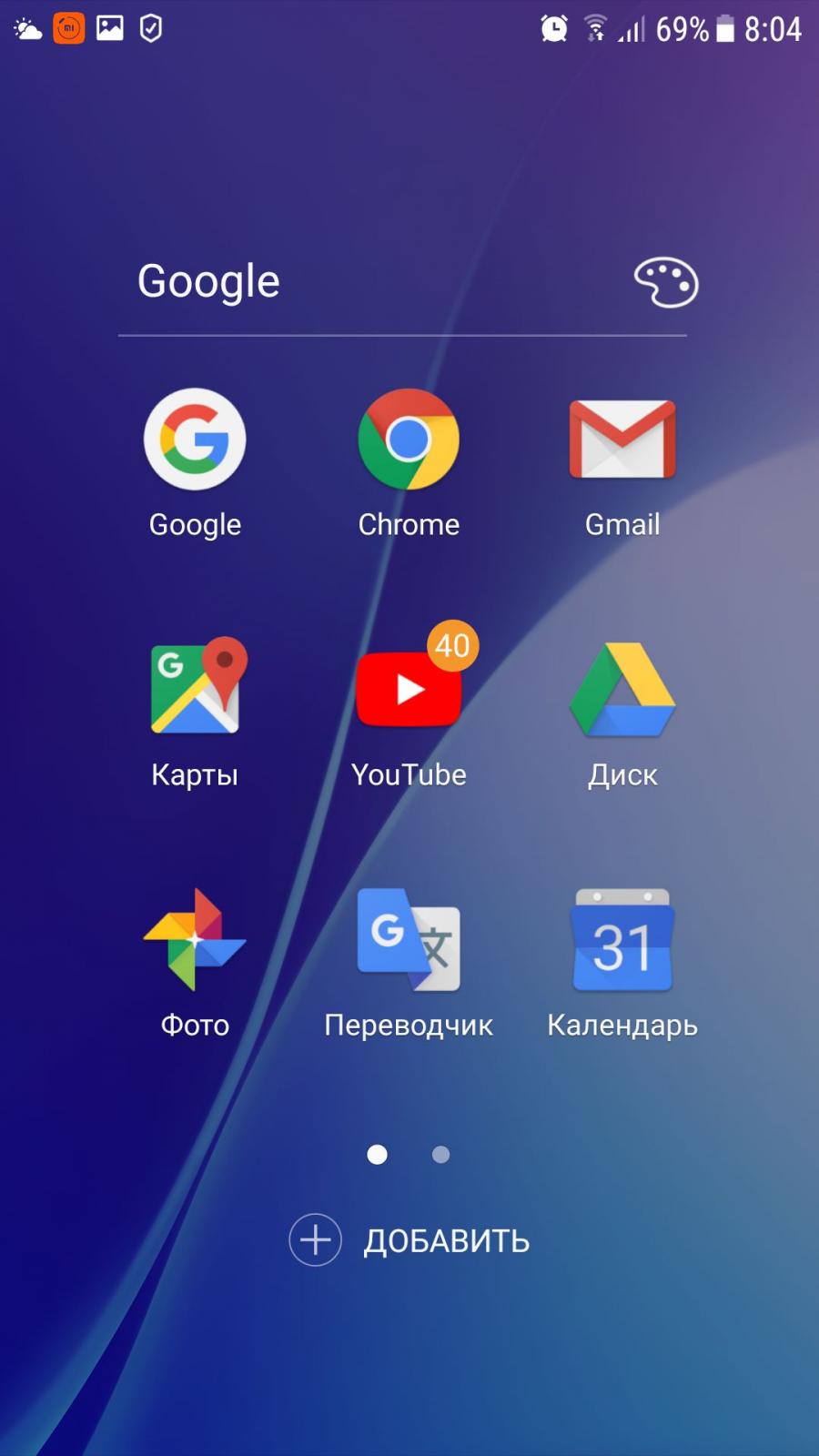Viewport: 819px width, 1456px height.
Task: Open Gmail
Action: (622, 440)
